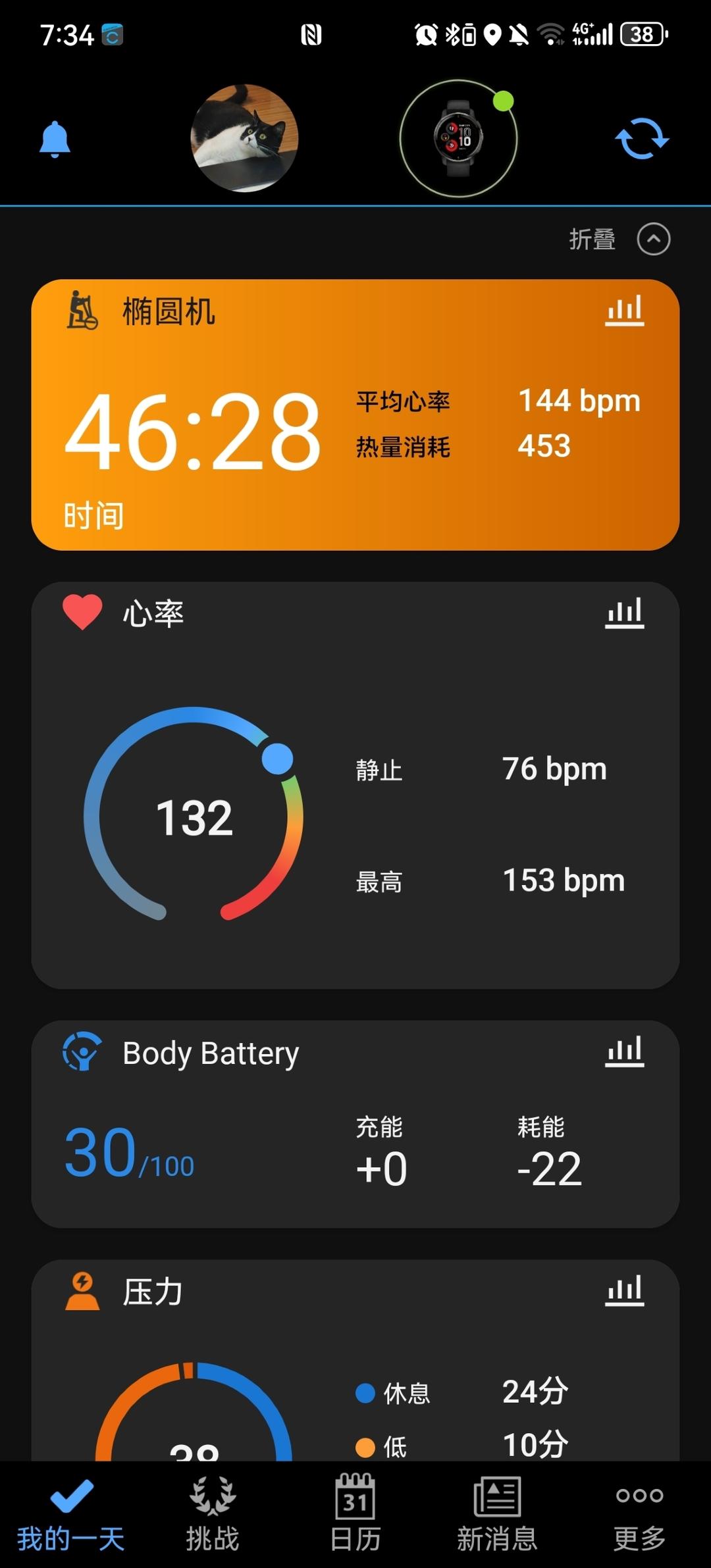View chart for the 椭圆机 activity
This screenshot has width=711, height=1568.
(x=624, y=311)
